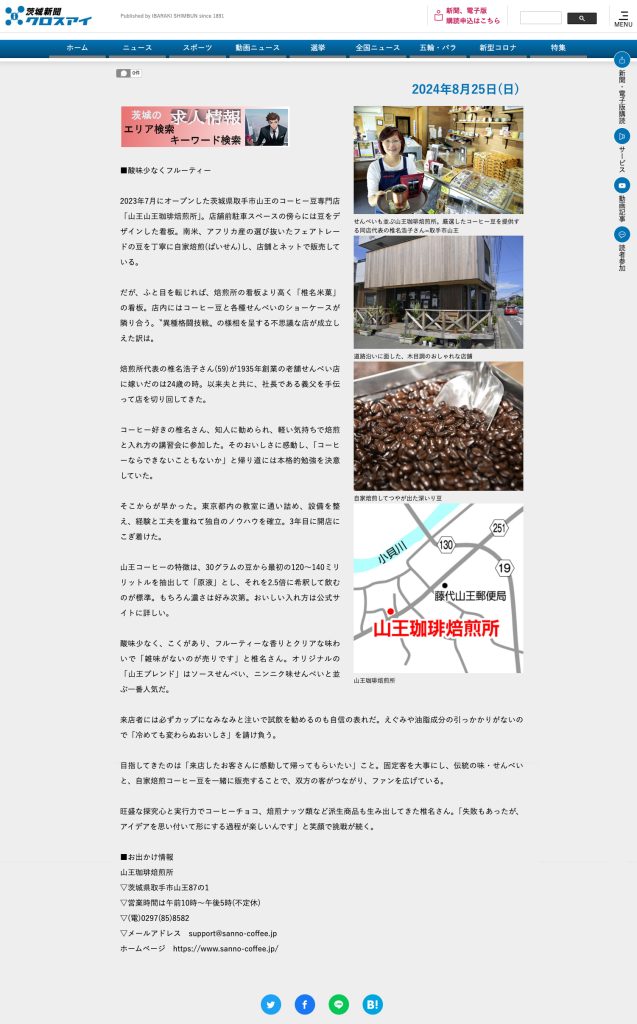637x1024 pixels.
Task: Tap the search input field
Action: click(x=540, y=18)
